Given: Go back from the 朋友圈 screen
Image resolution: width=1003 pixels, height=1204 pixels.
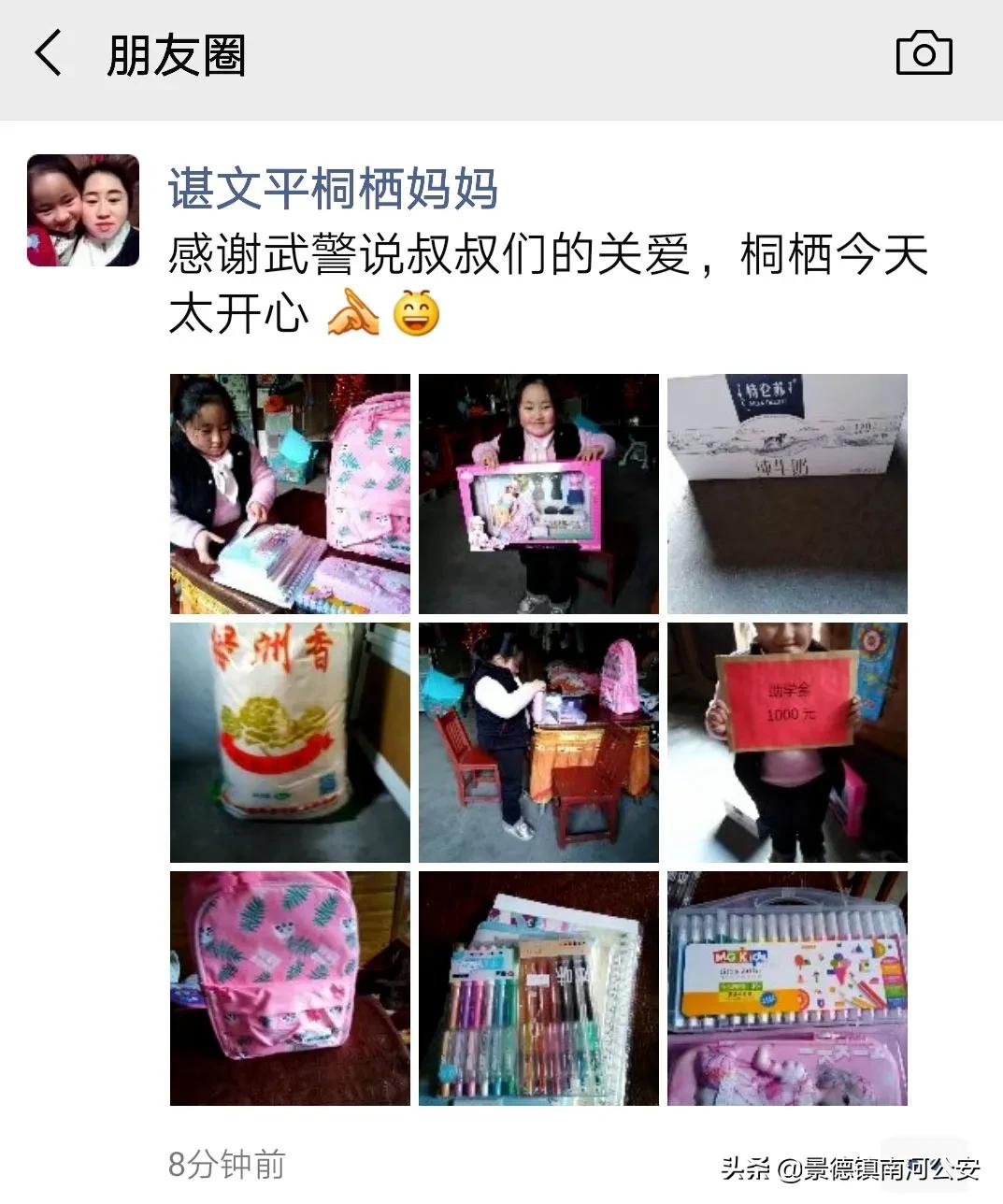Looking at the screenshot, I should [49, 53].
